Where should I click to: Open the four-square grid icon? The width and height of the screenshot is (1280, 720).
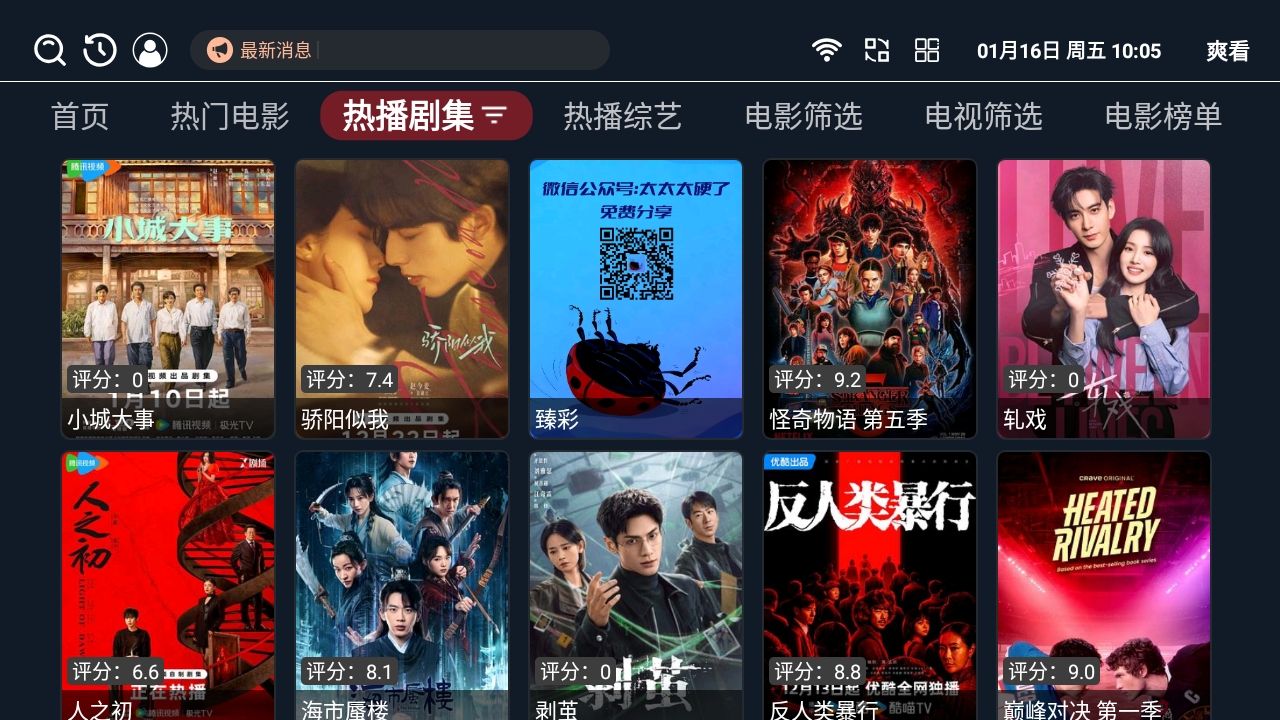pyautogui.click(x=927, y=50)
